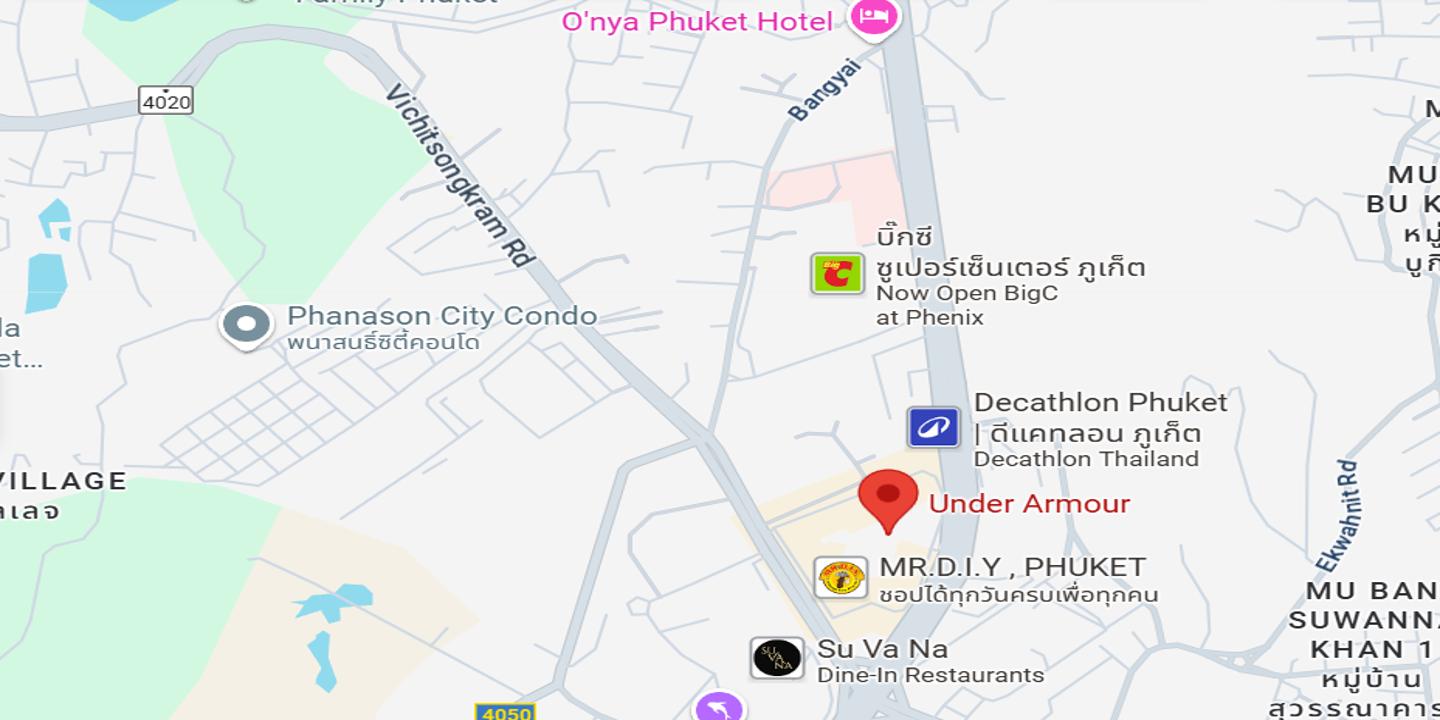This screenshot has width=1440, height=720.
Task: Tap the purple dolphin attraction marker
Action: [x=720, y=708]
